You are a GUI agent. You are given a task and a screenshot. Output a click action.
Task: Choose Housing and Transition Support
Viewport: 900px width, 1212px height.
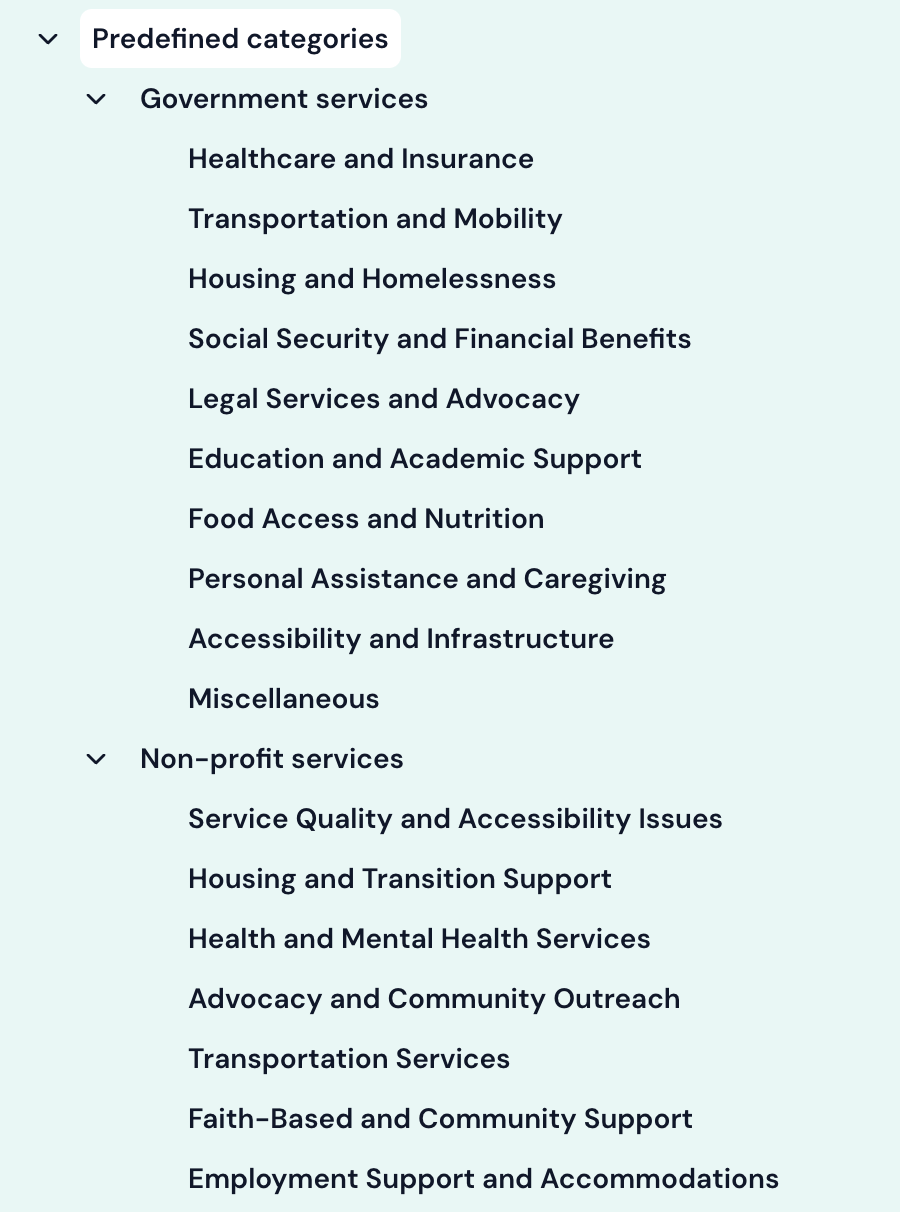coord(400,879)
